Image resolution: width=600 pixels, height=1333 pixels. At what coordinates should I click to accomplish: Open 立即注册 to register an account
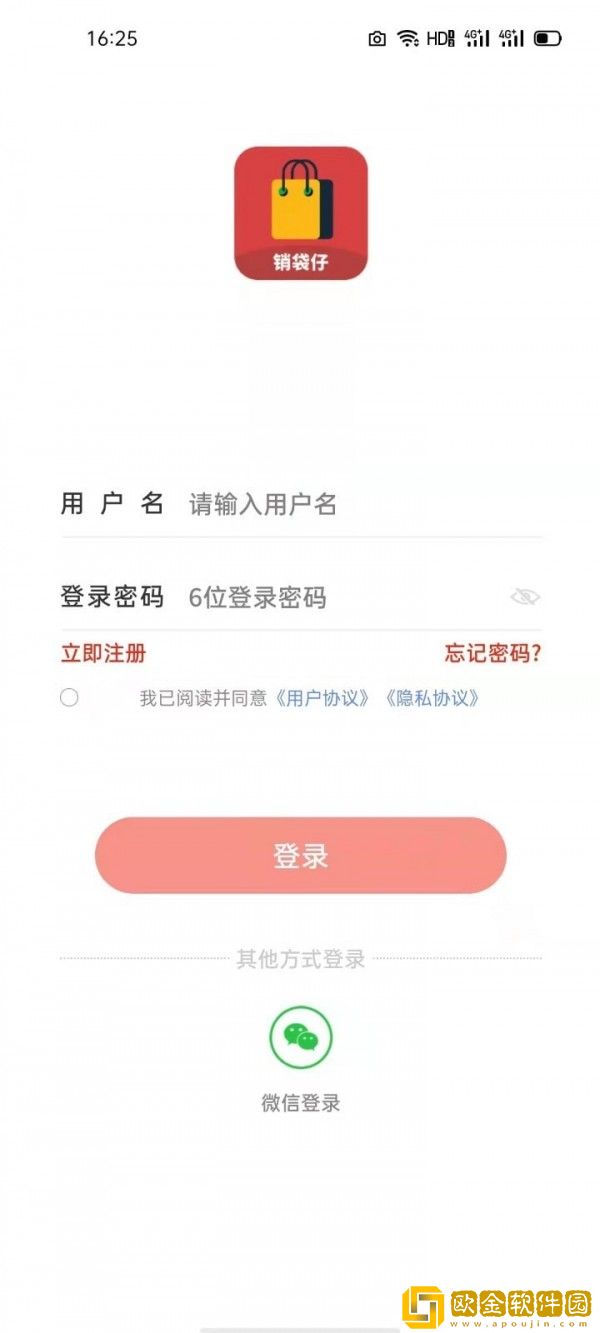[x=103, y=654]
